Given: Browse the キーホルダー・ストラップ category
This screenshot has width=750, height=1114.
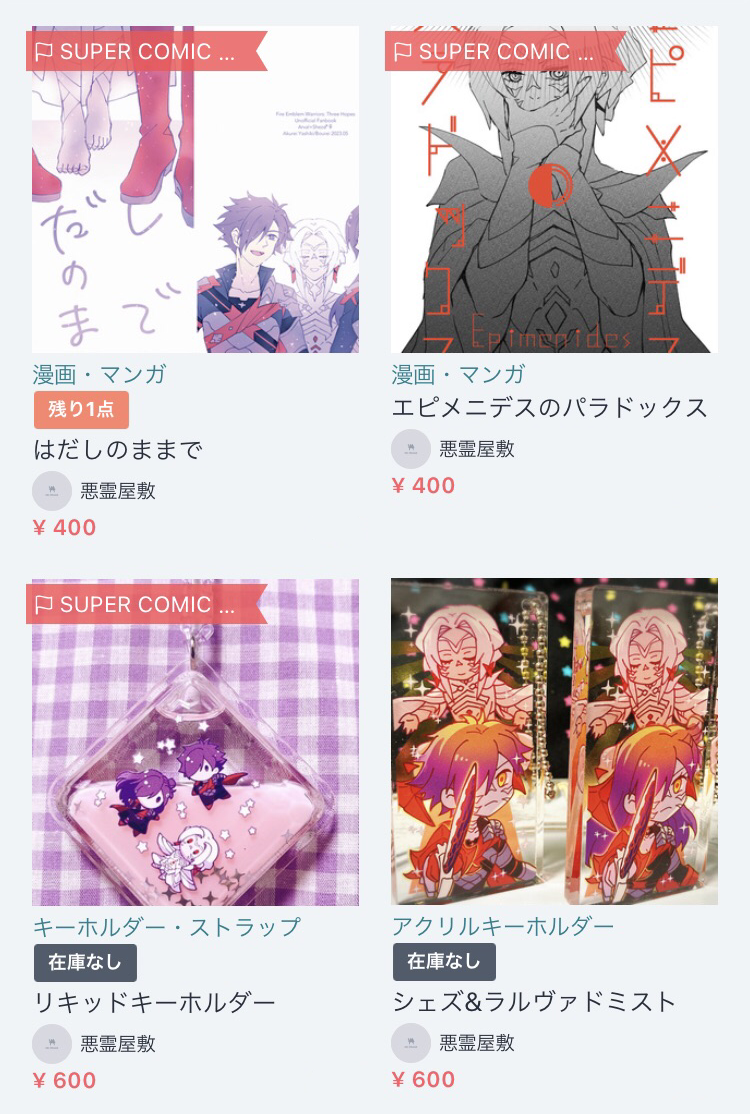Looking at the screenshot, I should click(x=166, y=927).
